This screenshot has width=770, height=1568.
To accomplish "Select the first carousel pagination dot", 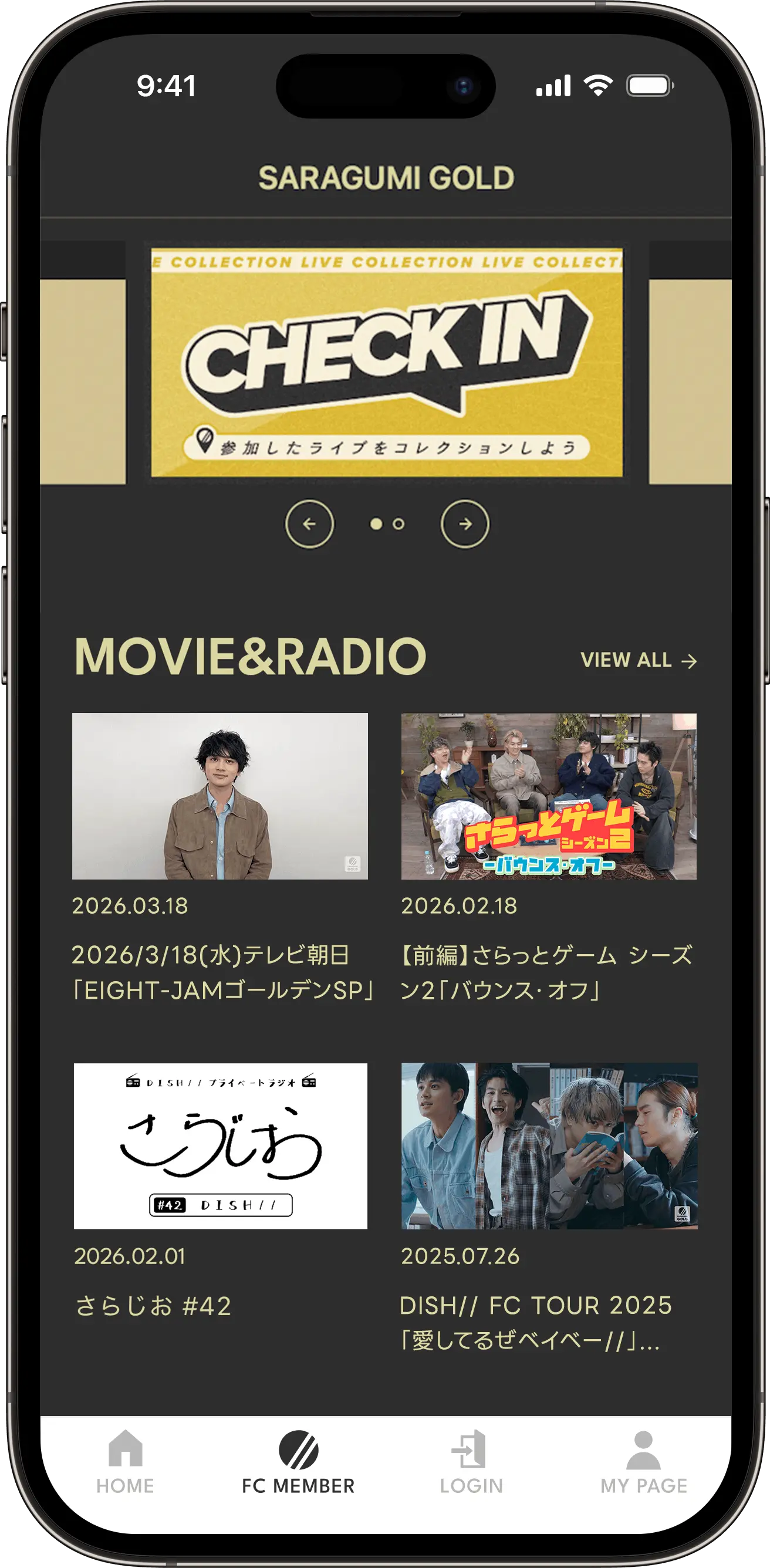I will pos(377,524).
